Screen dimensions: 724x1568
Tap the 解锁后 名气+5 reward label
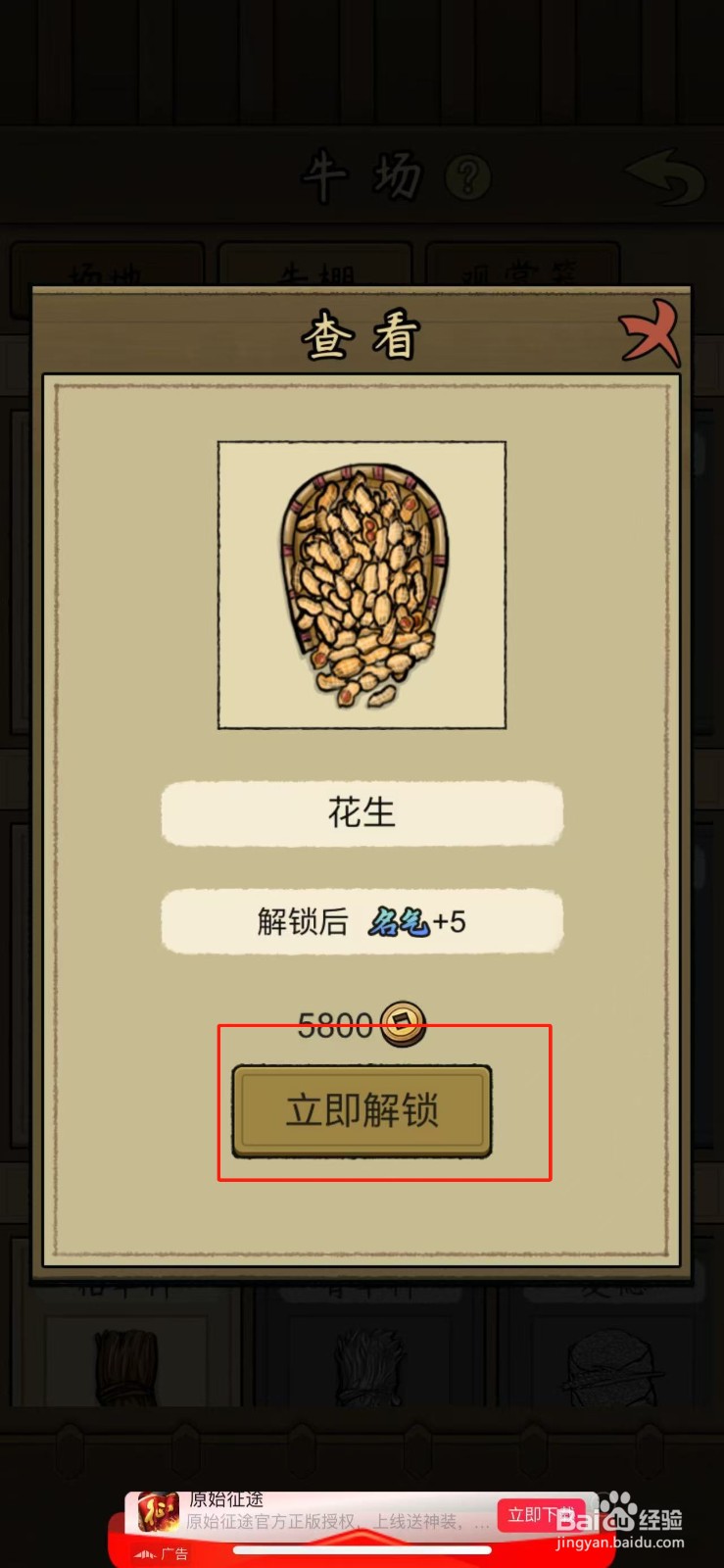point(361,921)
